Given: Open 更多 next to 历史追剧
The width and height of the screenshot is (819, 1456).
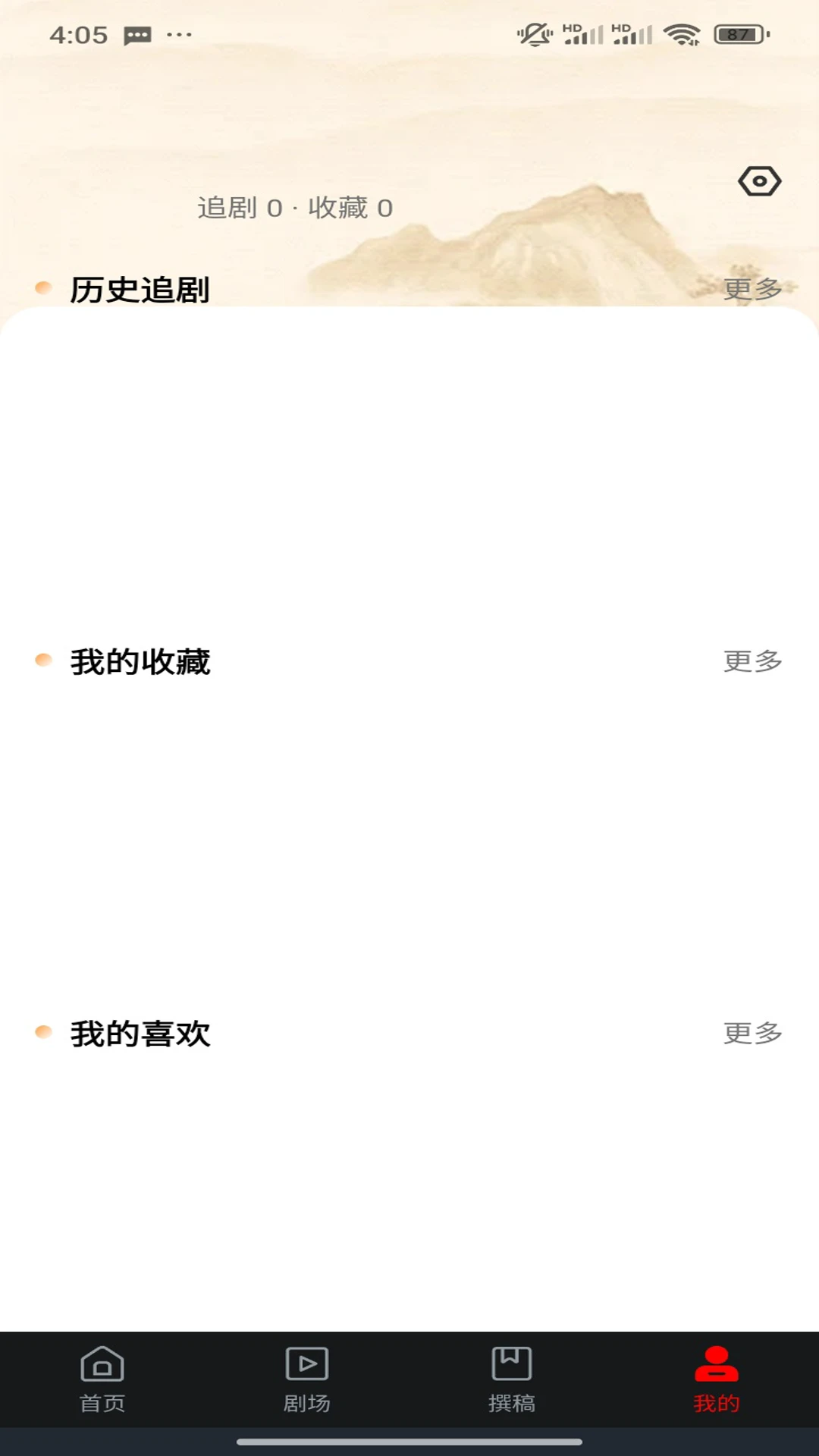Looking at the screenshot, I should tap(752, 289).
